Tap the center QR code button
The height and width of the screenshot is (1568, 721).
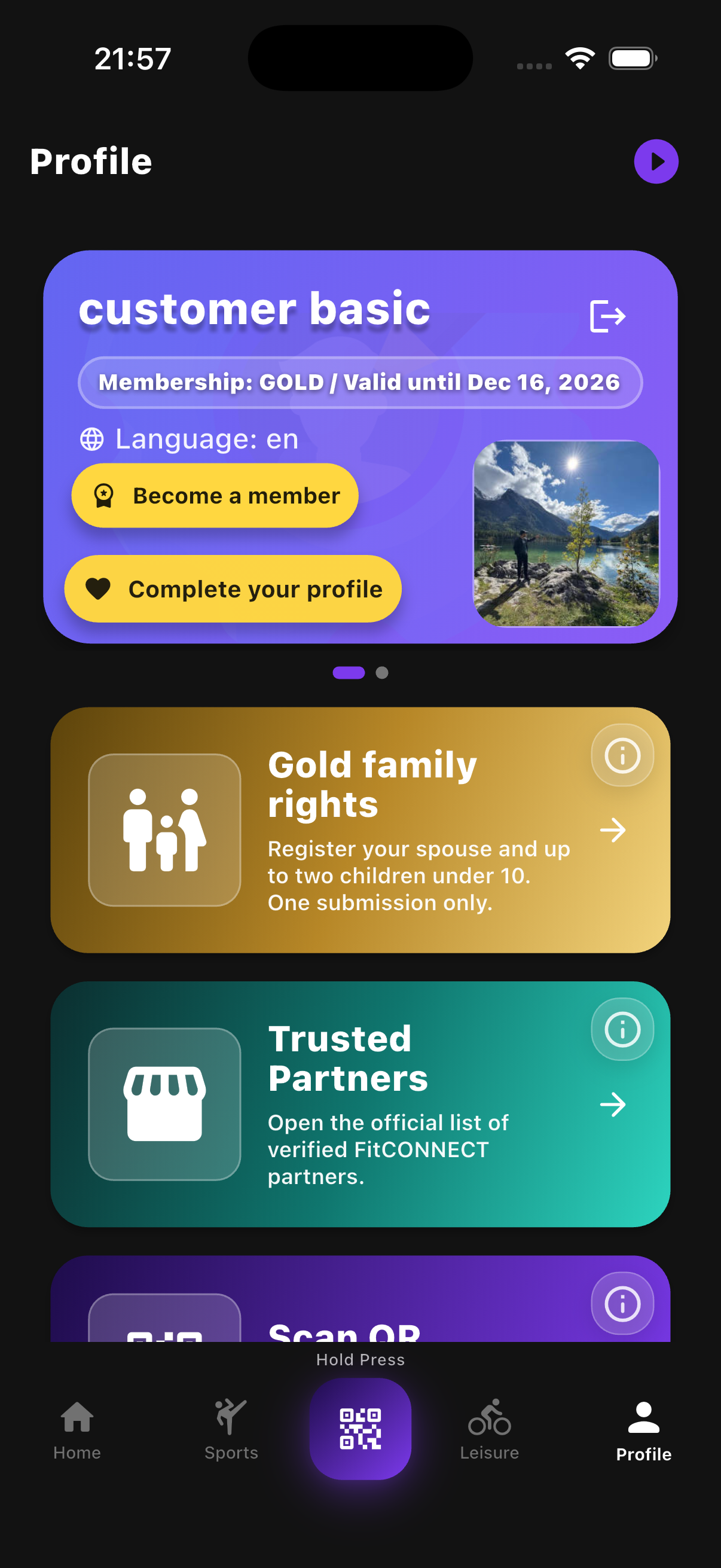pos(360,1429)
